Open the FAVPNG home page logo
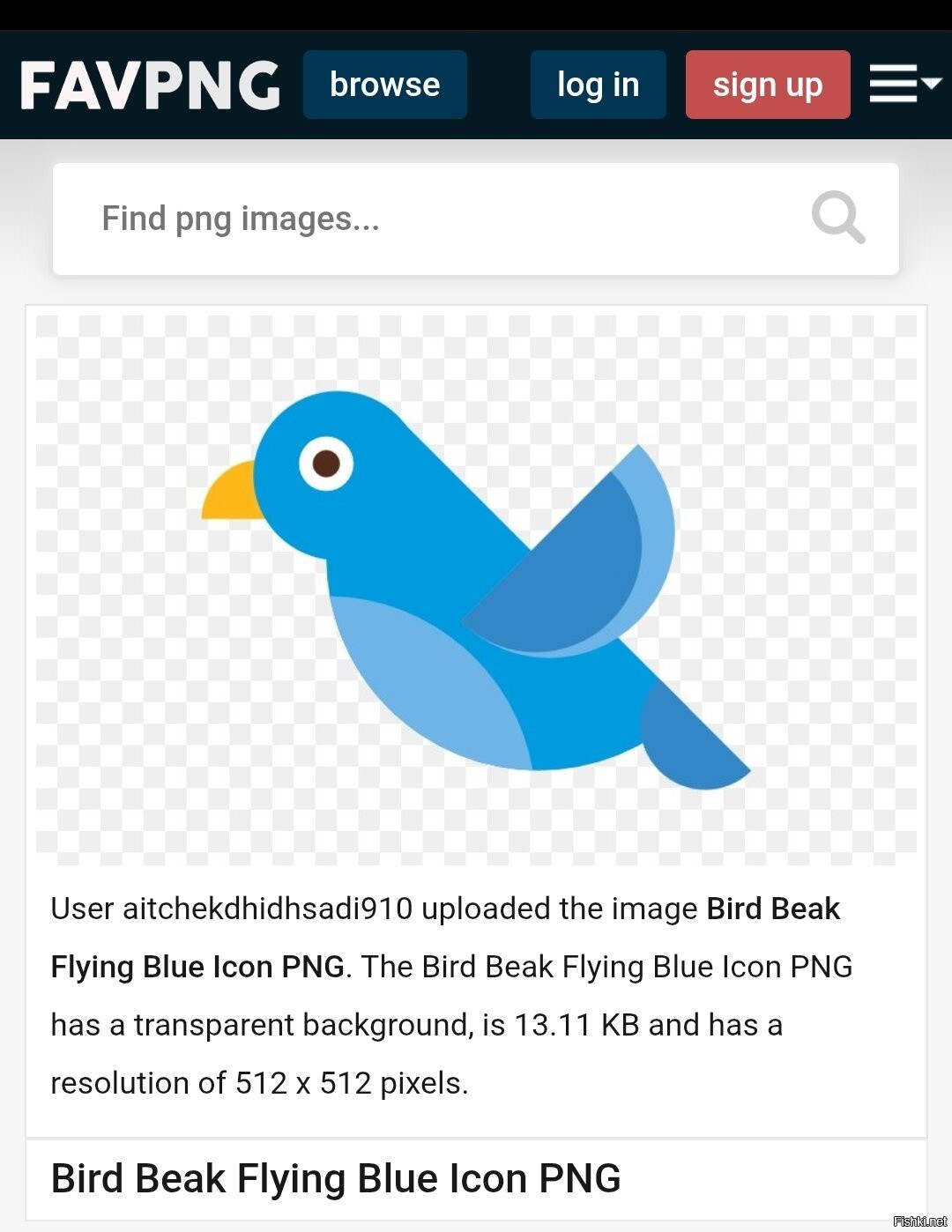952x1232 pixels. 150,85
